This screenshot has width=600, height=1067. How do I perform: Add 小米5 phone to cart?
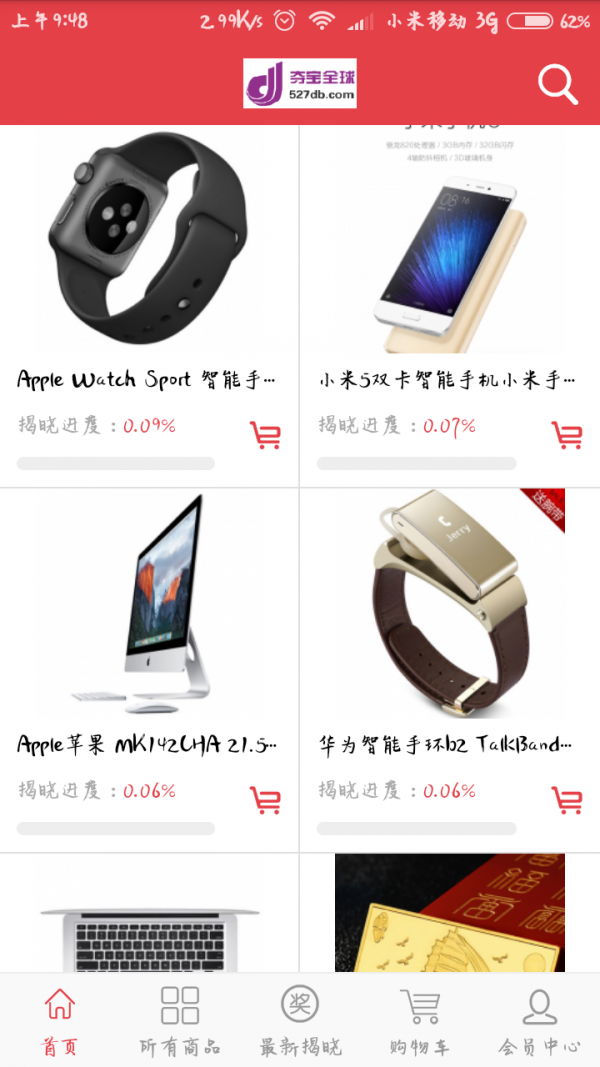tap(567, 435)
